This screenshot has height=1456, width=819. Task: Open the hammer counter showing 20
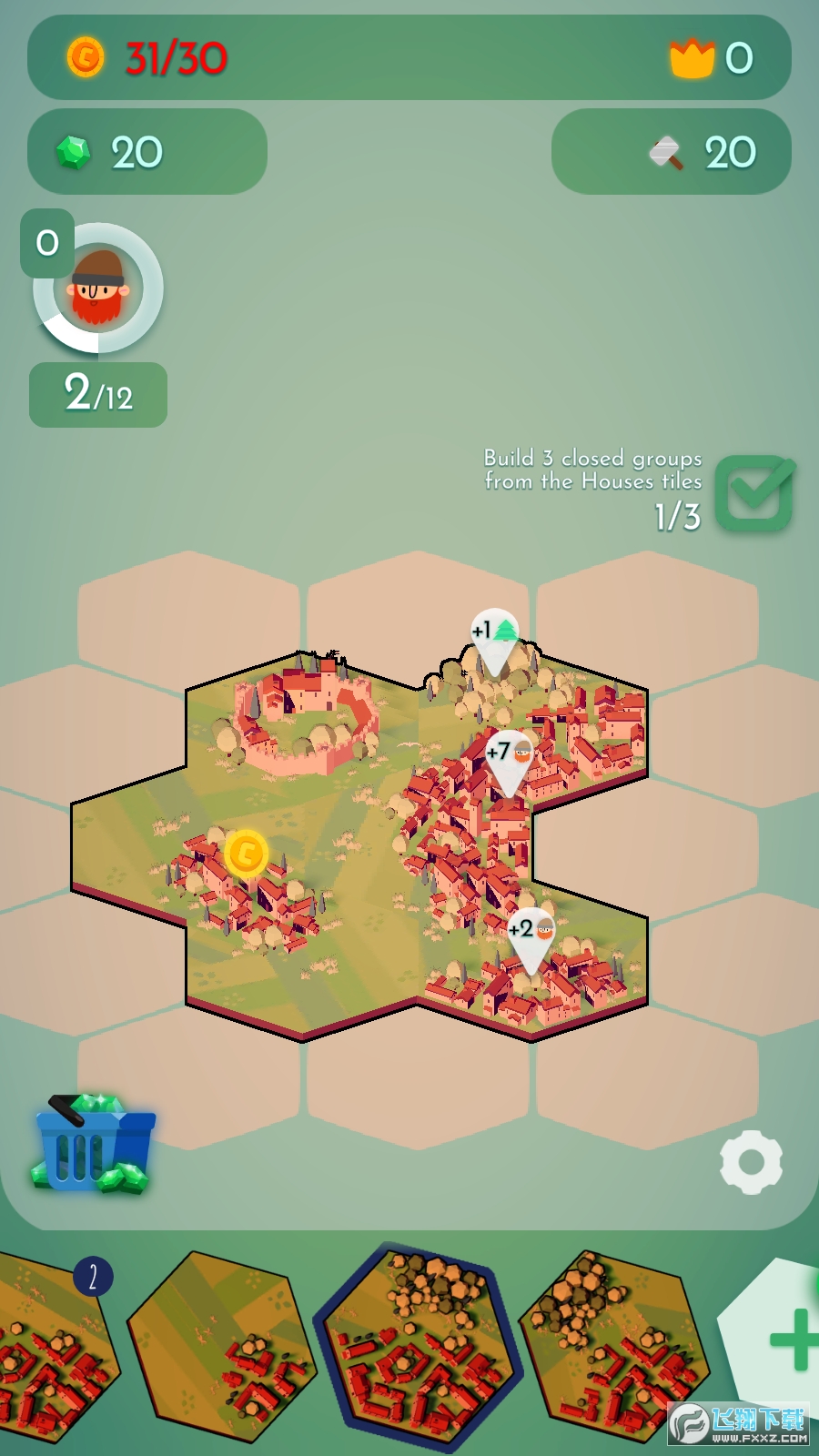pyautogui.click(x=672, y=152)
